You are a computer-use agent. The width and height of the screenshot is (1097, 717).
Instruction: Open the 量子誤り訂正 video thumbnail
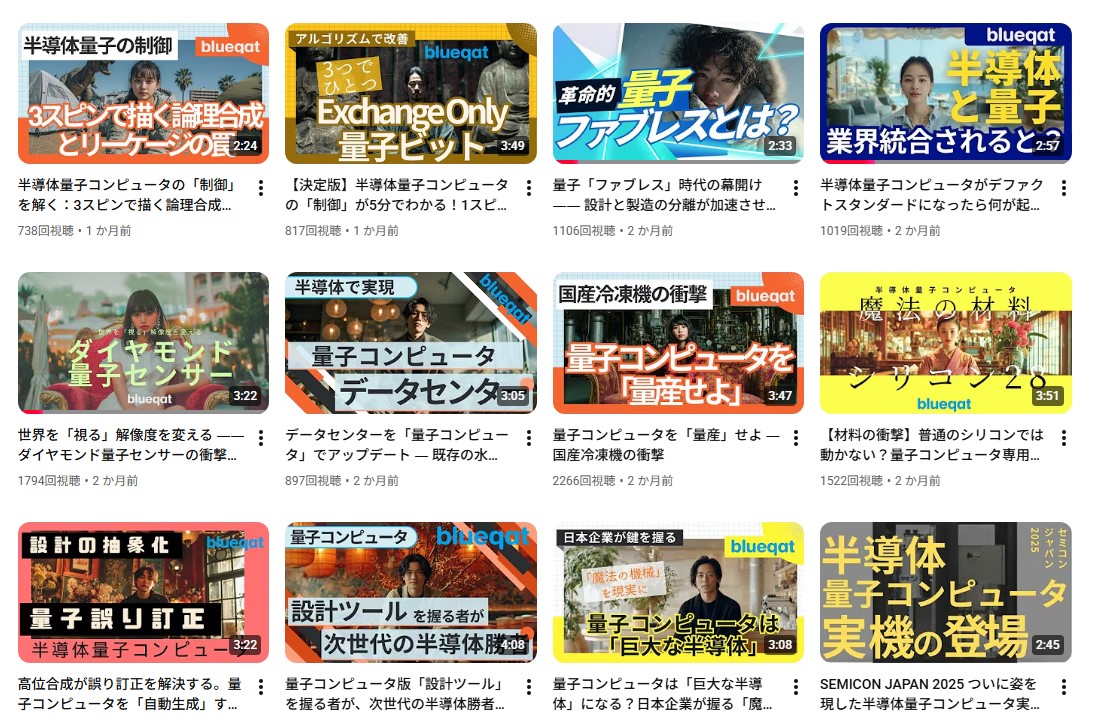143,592
